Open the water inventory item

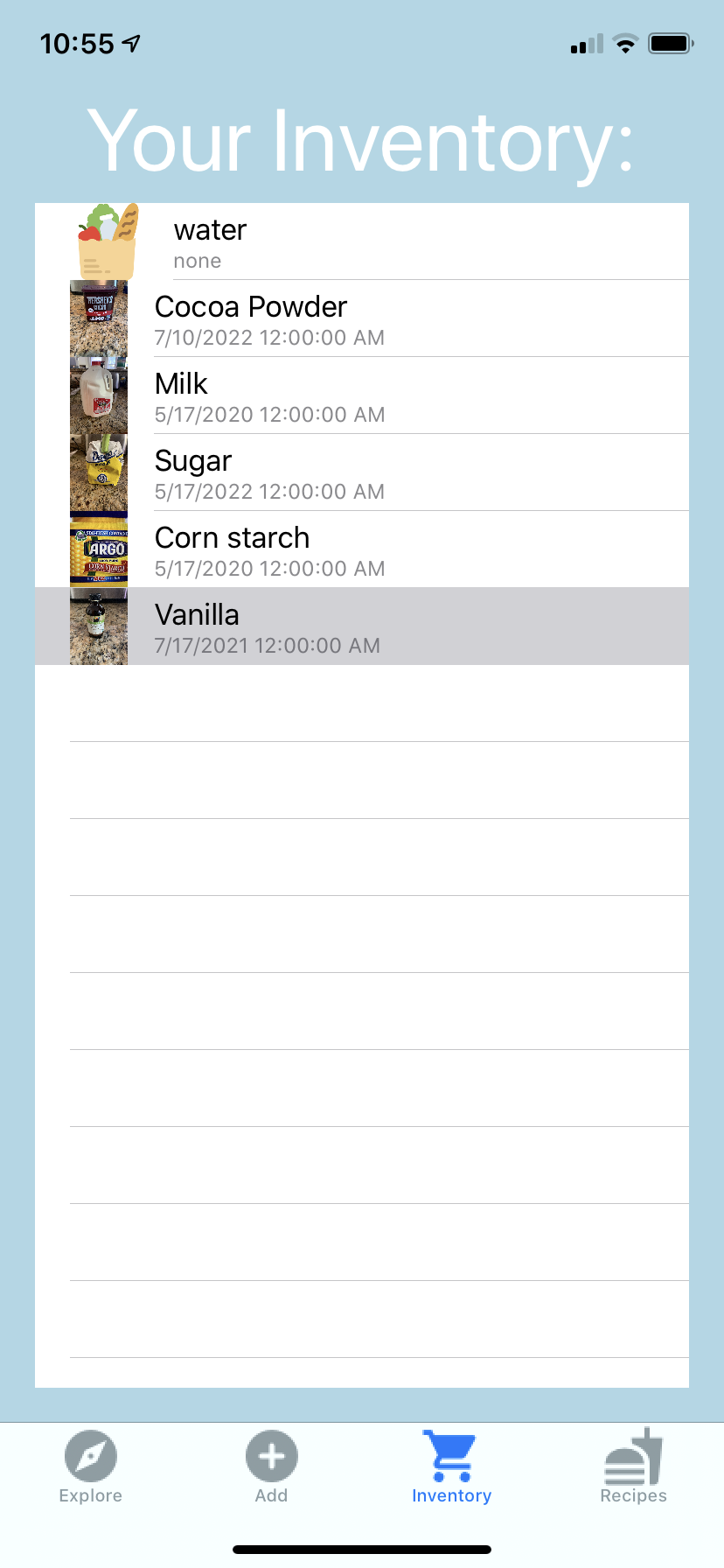362,242
